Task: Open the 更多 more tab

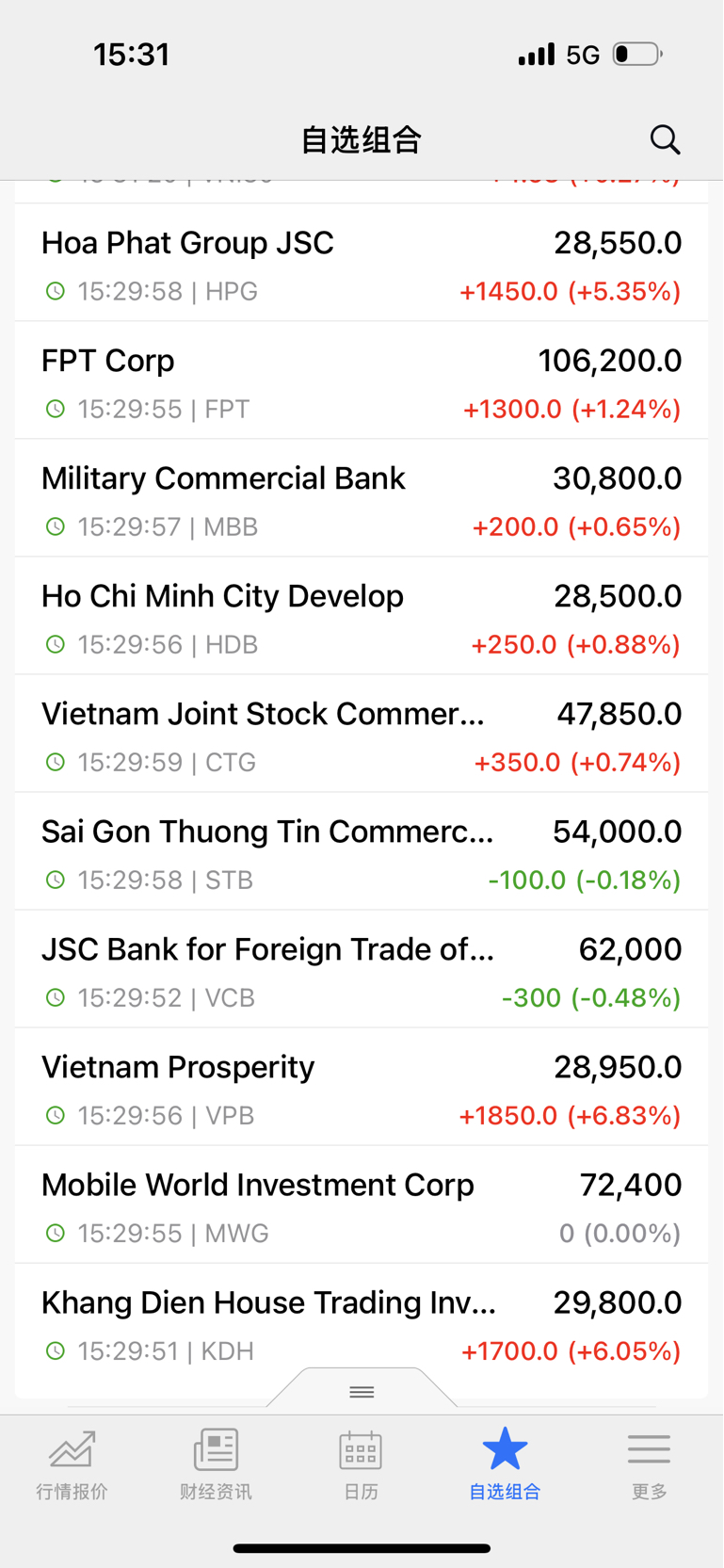Action: point(649,1464)
